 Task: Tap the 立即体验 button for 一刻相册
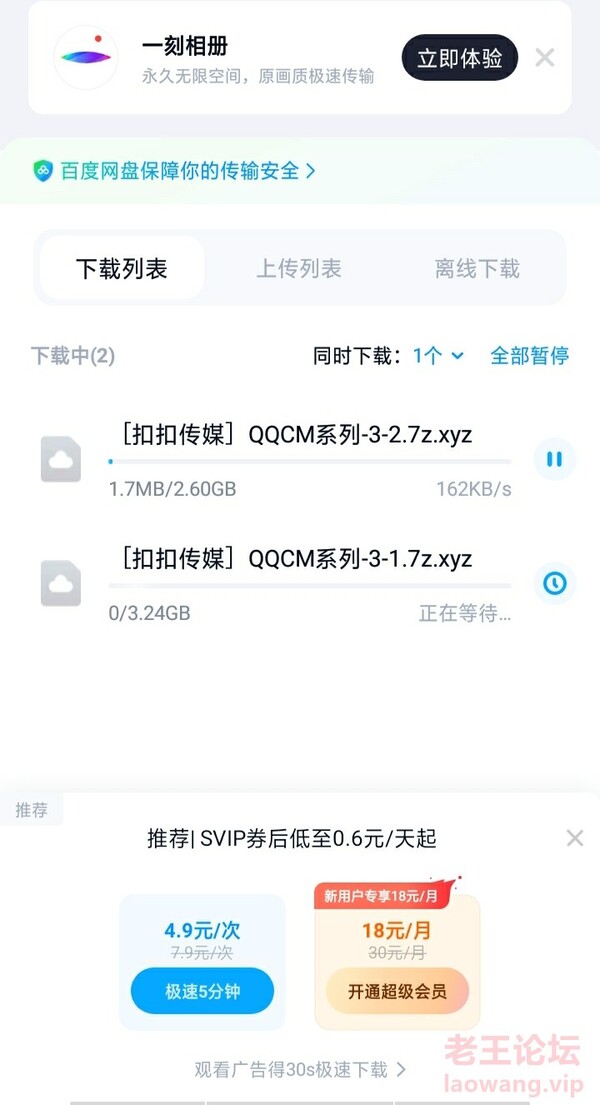point(459,58)
